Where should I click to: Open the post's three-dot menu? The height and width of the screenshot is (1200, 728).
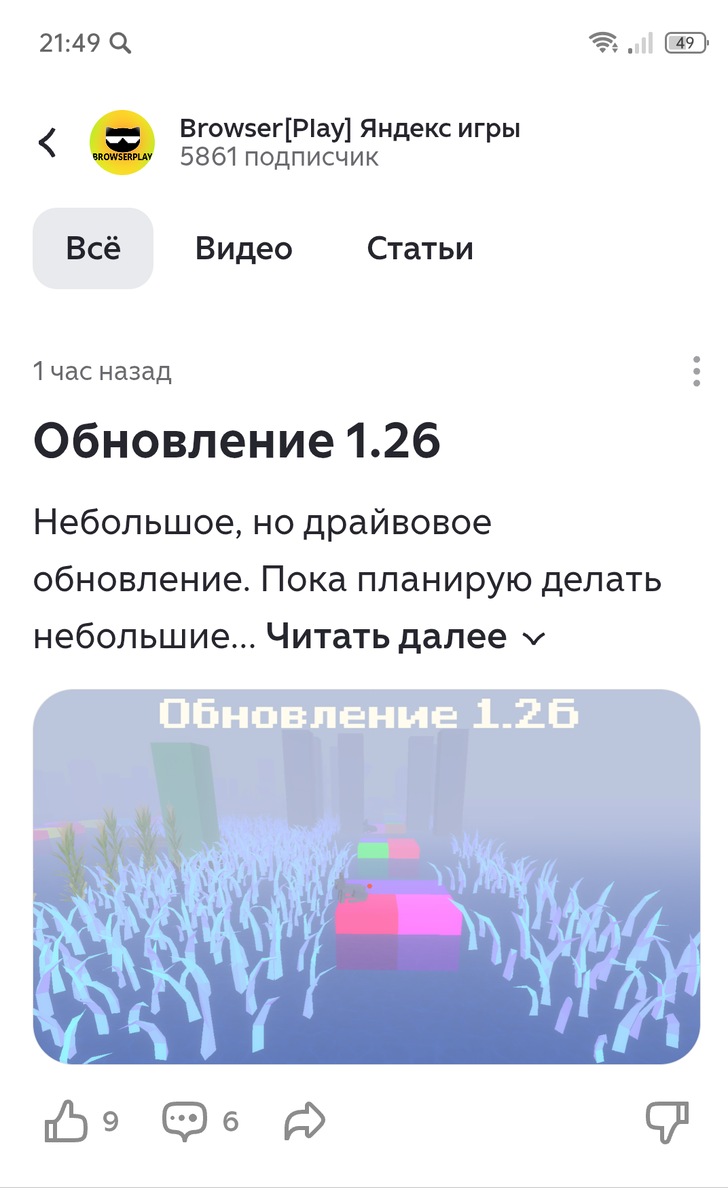(x=696, y=371)
